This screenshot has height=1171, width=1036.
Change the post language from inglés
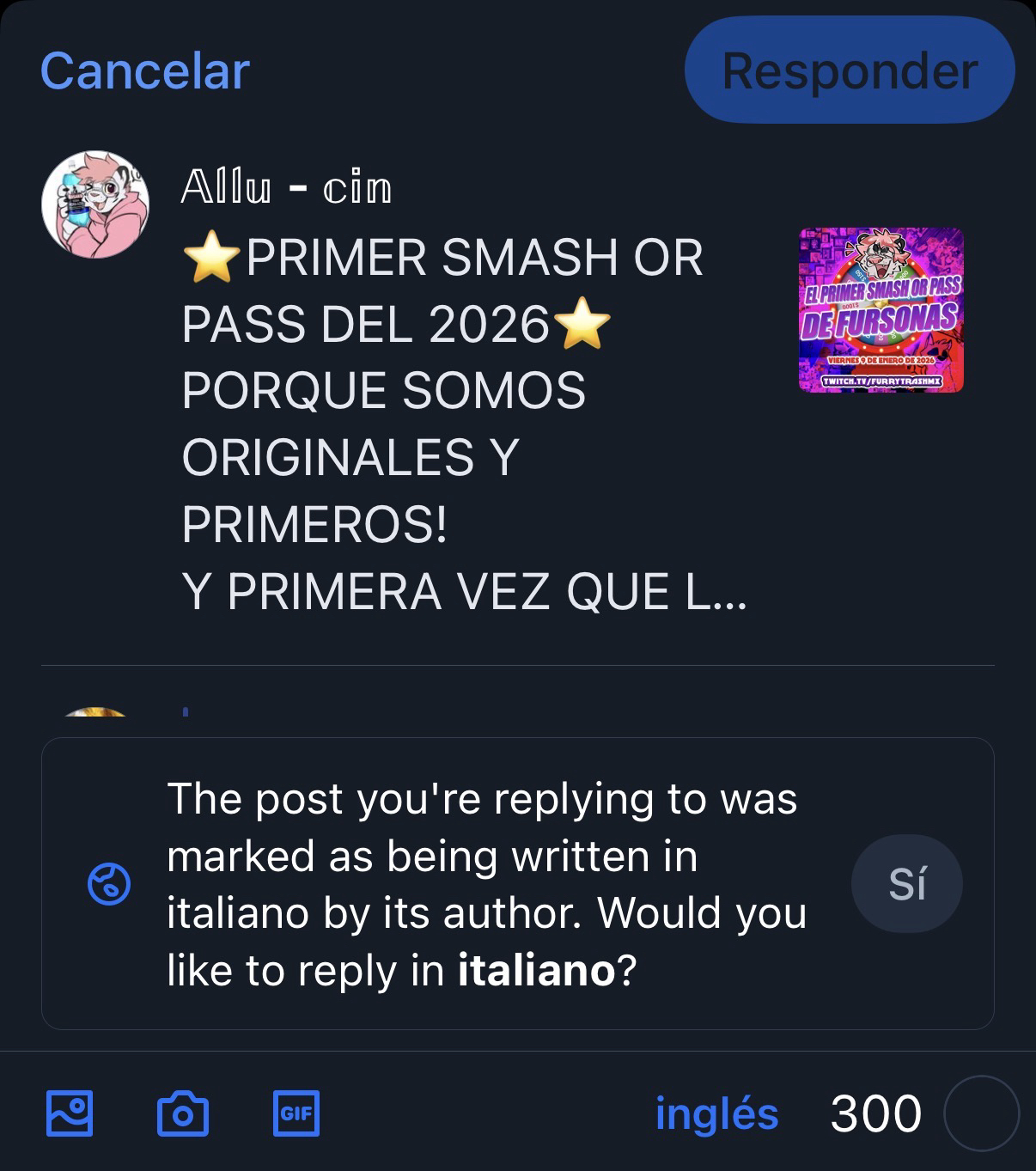(x=716, y=1113)
